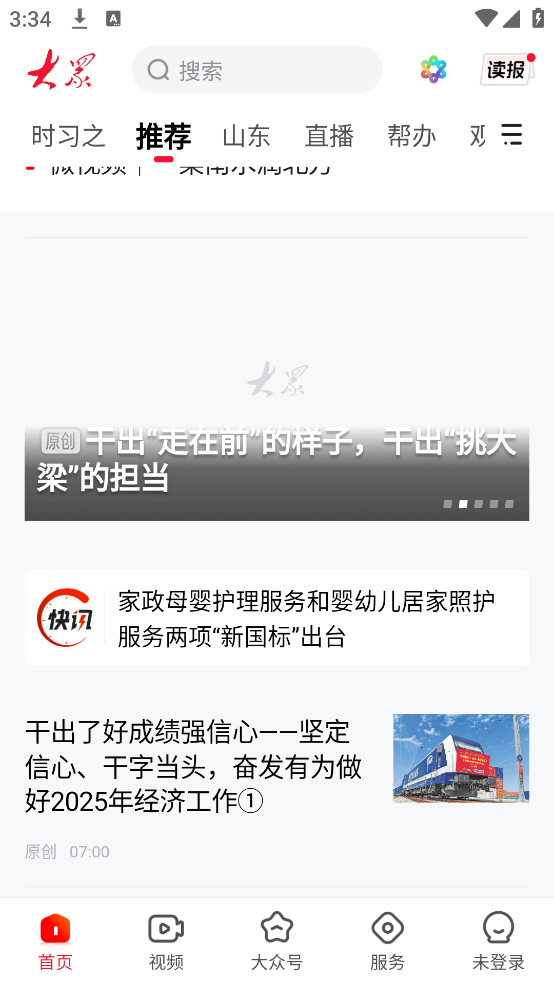Viewport: 554px width, 984px height.
Task: Open the colorful flower icon
Action: (x=433, y=69)
